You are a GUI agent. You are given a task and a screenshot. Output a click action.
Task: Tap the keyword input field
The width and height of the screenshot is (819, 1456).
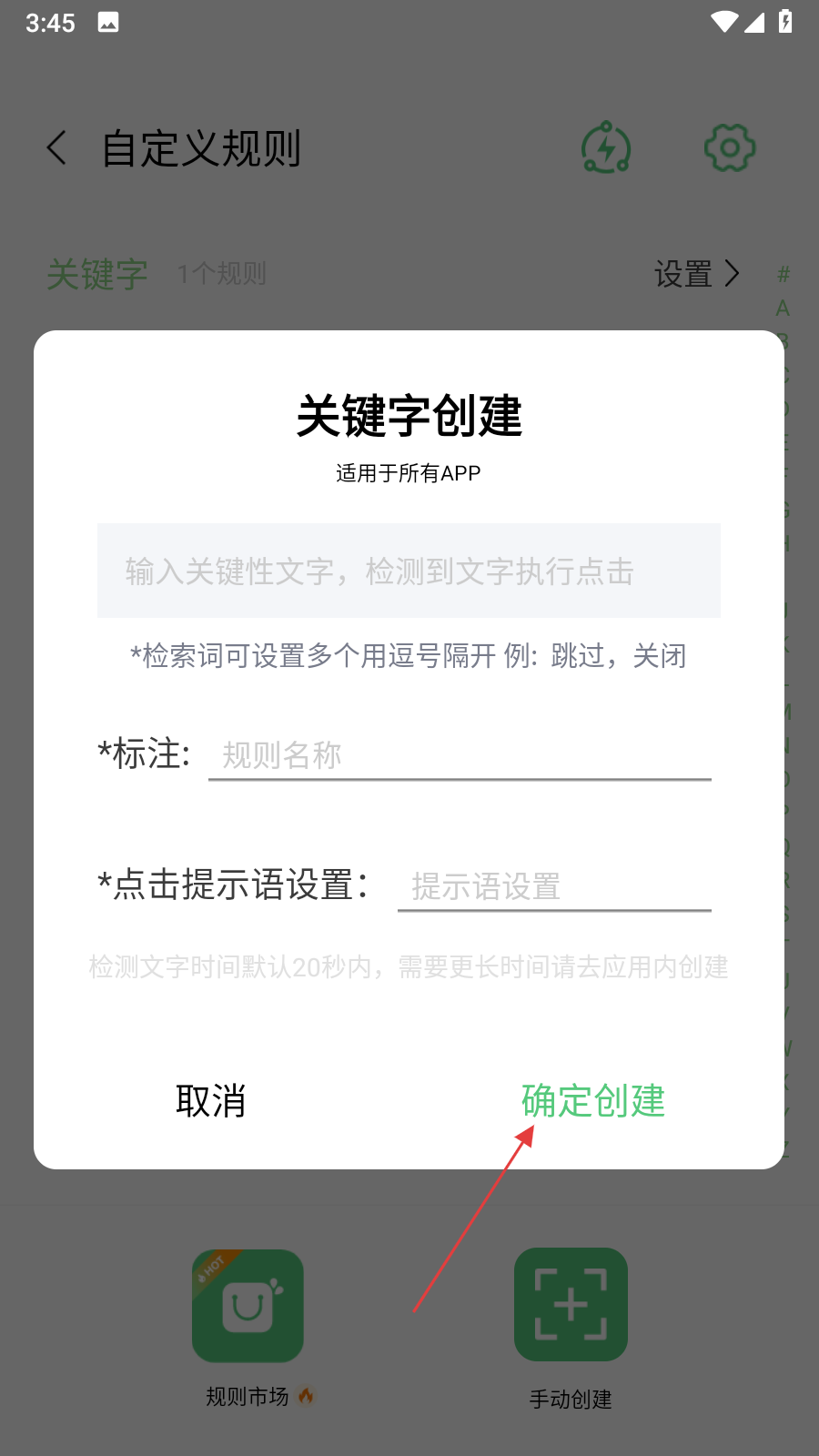pos(409,571)
